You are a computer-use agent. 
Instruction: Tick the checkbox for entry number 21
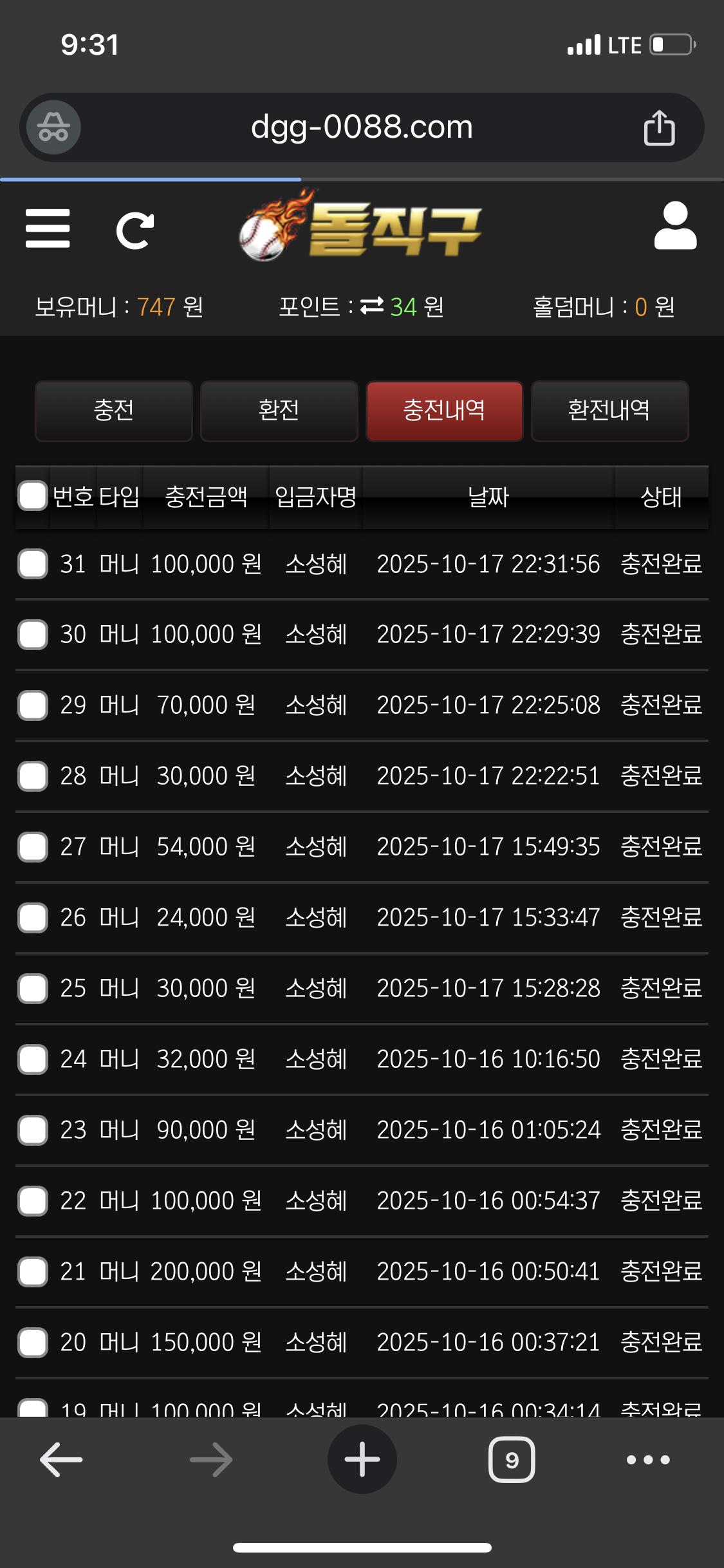click(33, 1272)
